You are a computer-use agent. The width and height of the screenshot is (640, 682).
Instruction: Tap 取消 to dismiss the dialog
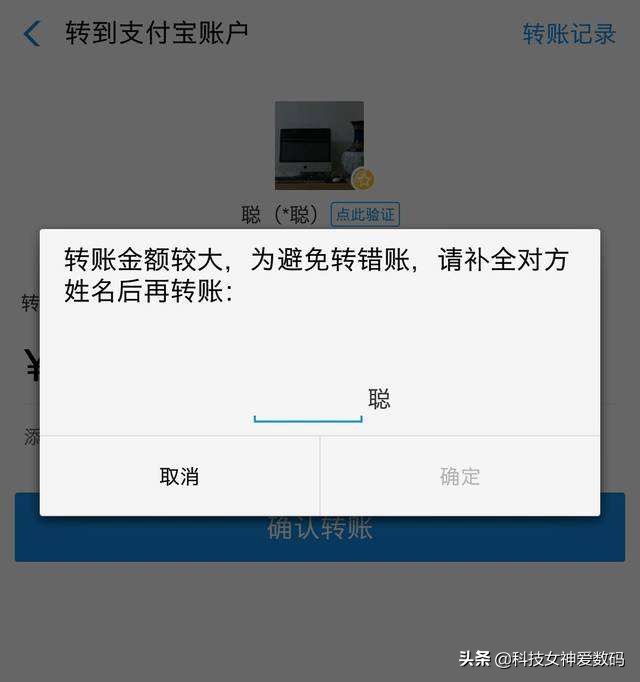tap(180, 476)
